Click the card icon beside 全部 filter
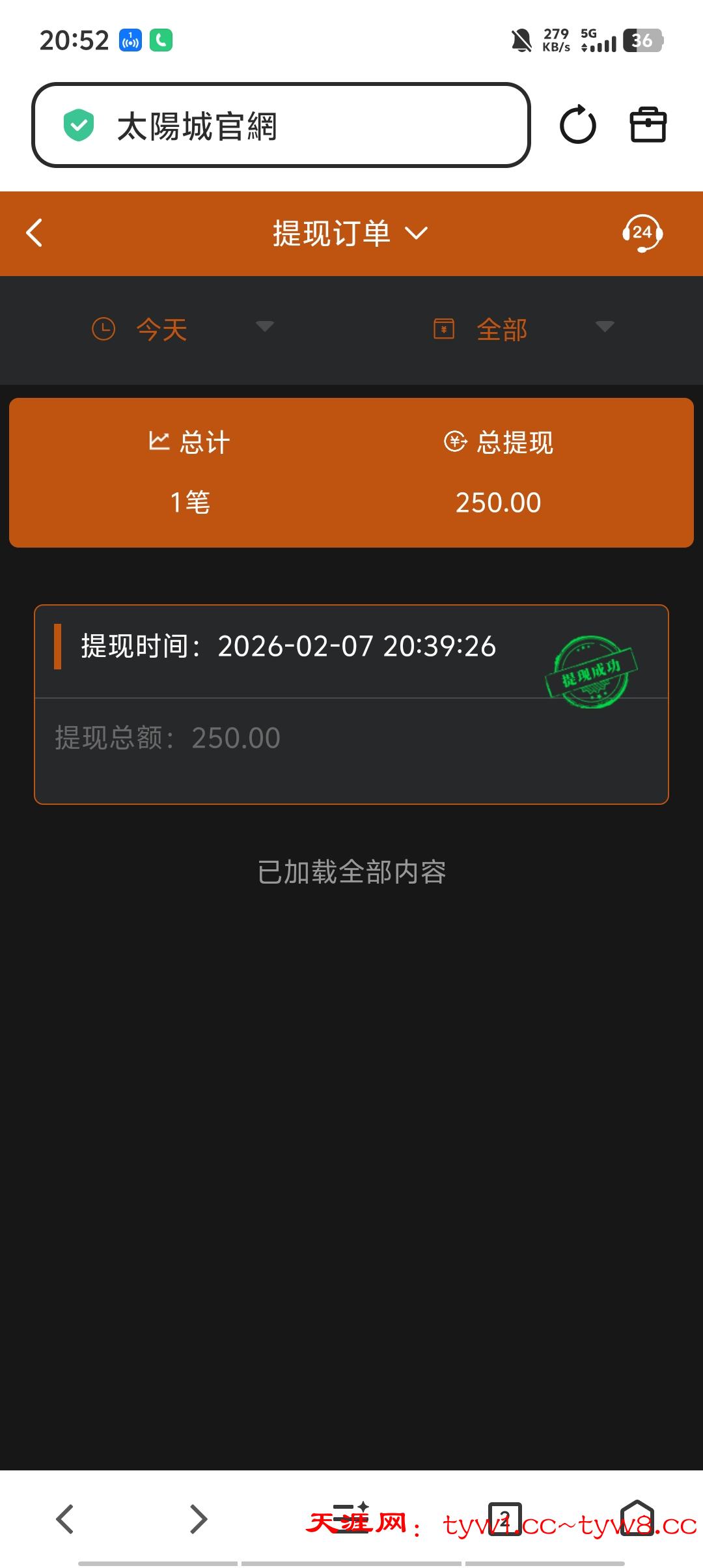 pyautogui.click(x=445, y=329)
